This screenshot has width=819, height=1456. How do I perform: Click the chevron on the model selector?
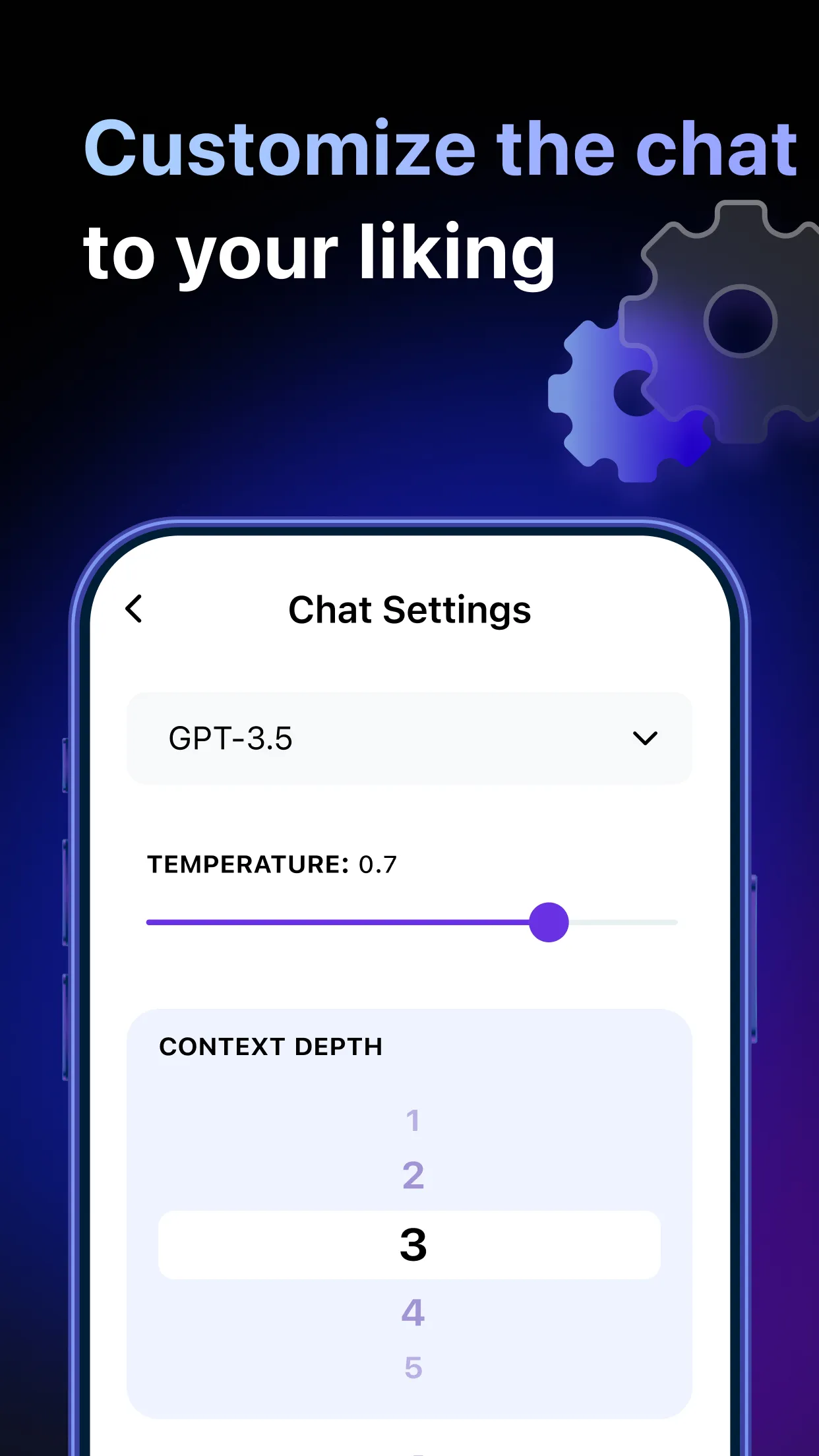pos(645,738)
